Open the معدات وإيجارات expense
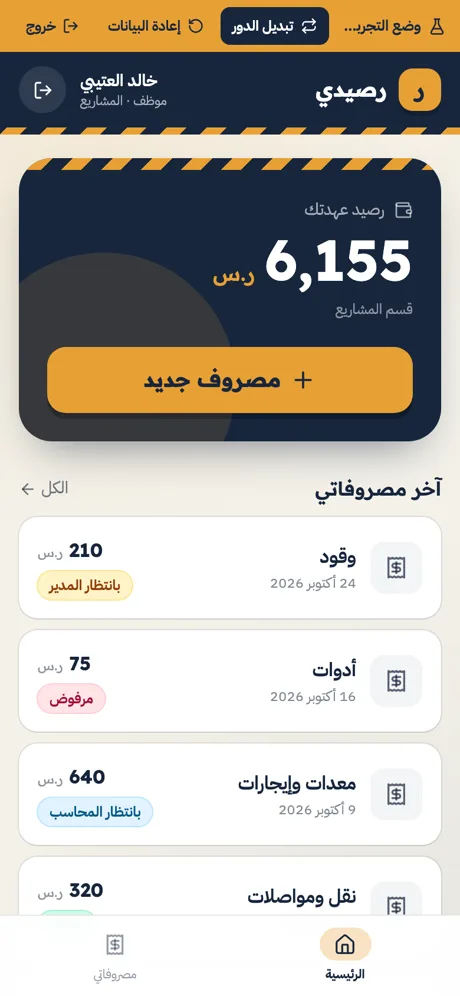This screenshot has width=460, height=996. click(x=230, y=794)
